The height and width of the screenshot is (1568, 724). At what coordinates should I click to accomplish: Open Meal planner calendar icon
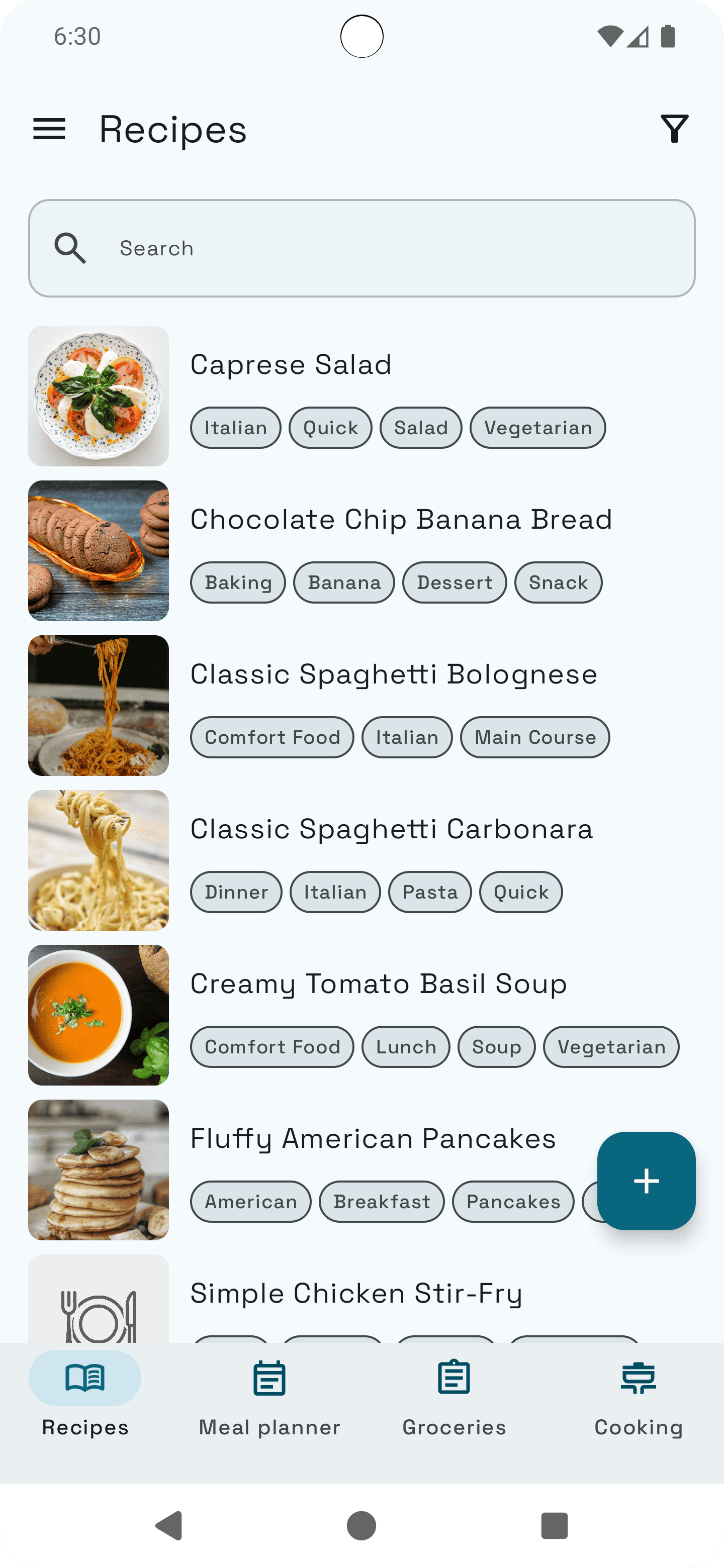269,1378
